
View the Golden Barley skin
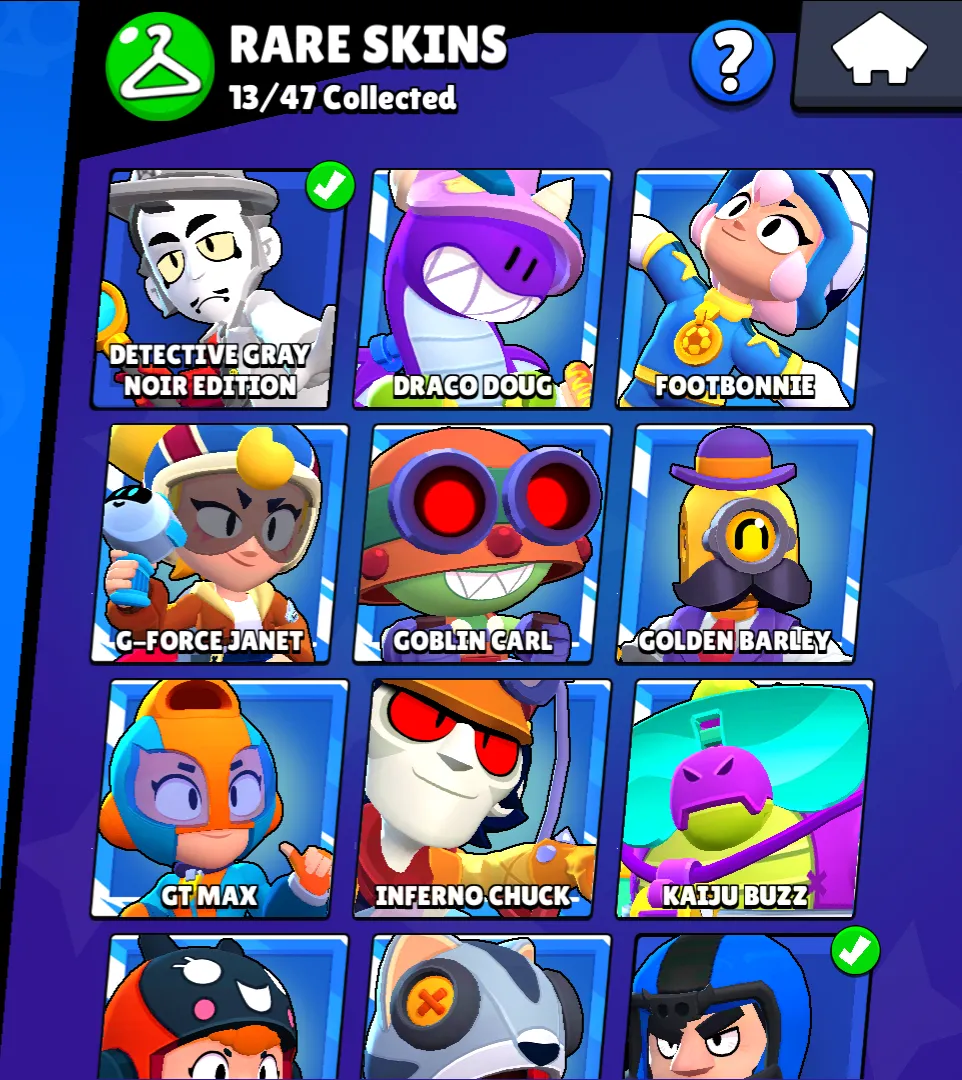click(745, 543)
